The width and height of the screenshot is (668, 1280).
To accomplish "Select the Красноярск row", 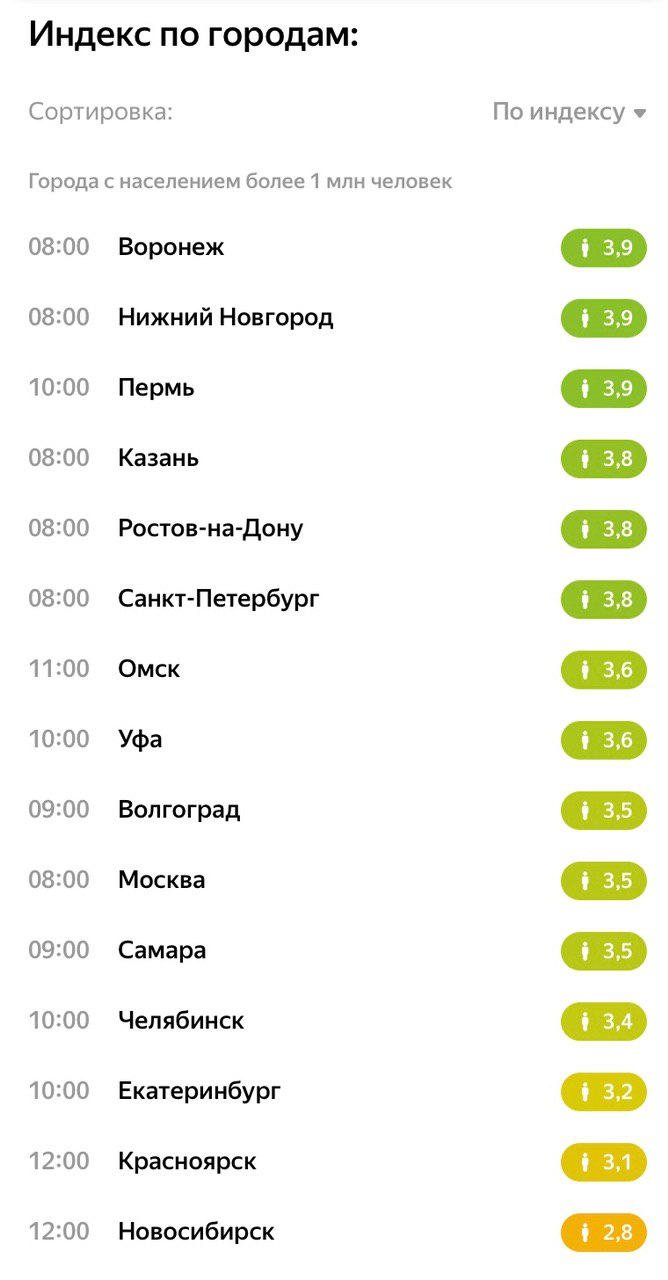I will [x=187, y=1161].
